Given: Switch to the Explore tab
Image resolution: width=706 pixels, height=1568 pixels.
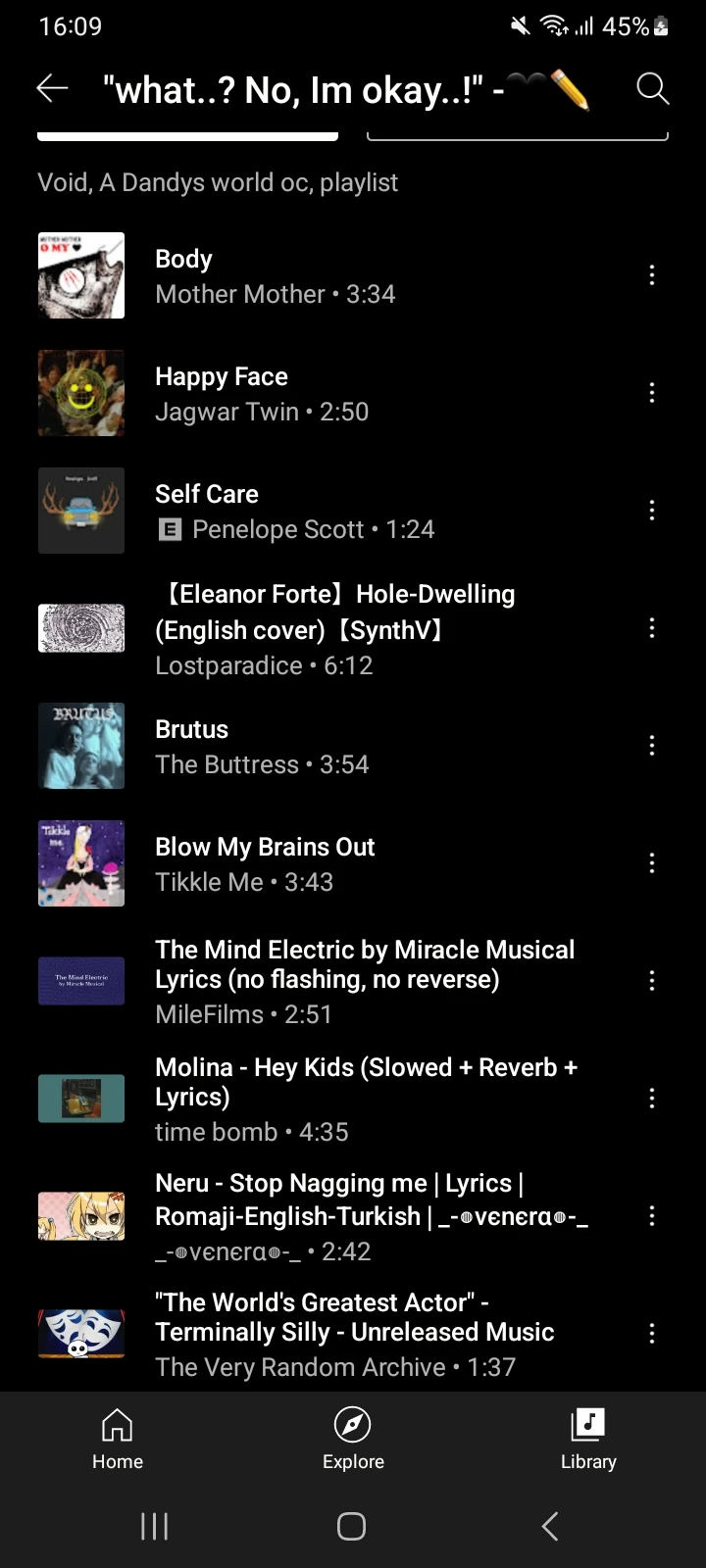Looking at the screenshot, I should tap(353, 1439).
